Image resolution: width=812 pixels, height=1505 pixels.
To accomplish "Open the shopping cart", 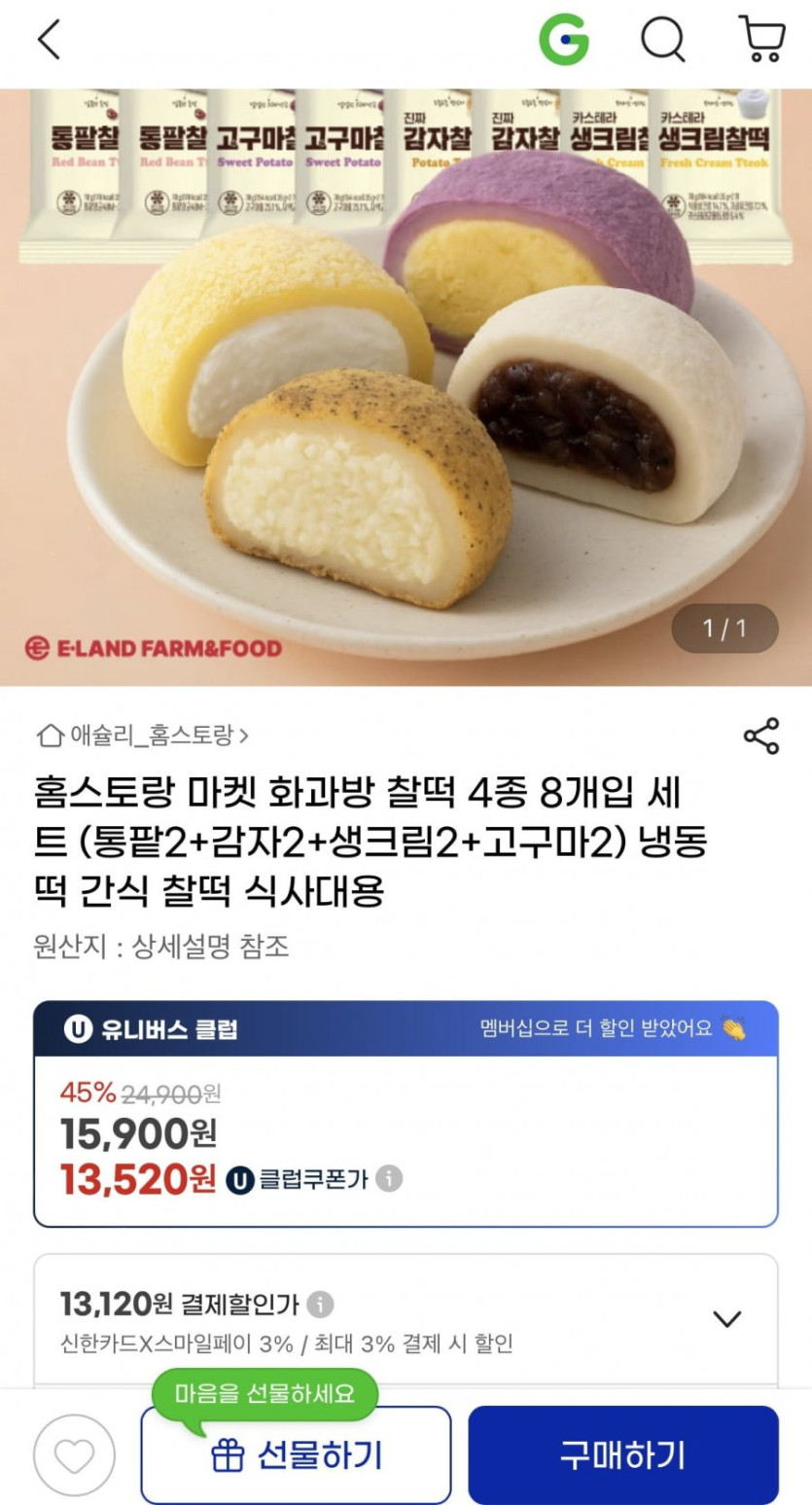I will 761,40.
